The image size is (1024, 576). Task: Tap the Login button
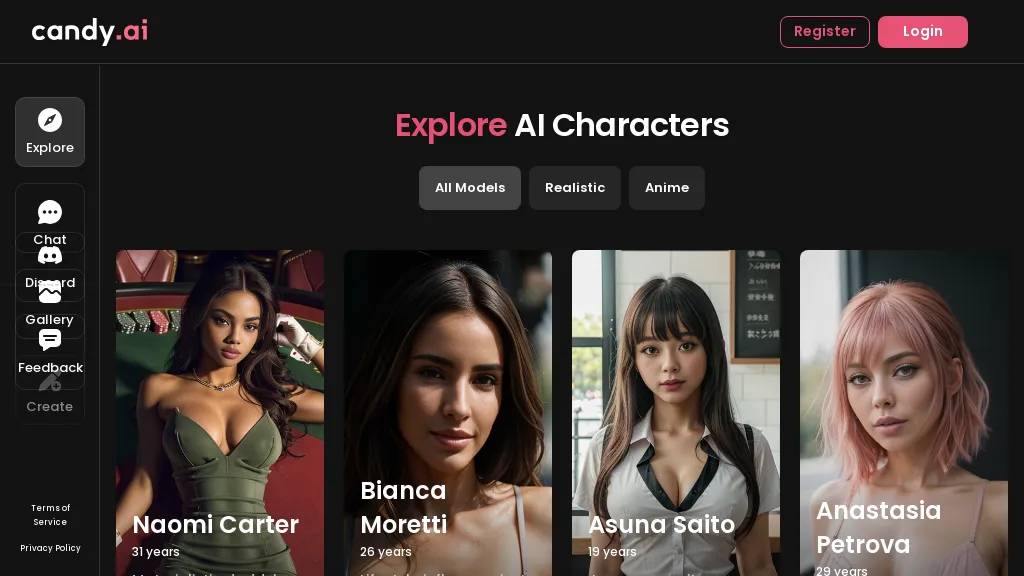tap(922, 32)
